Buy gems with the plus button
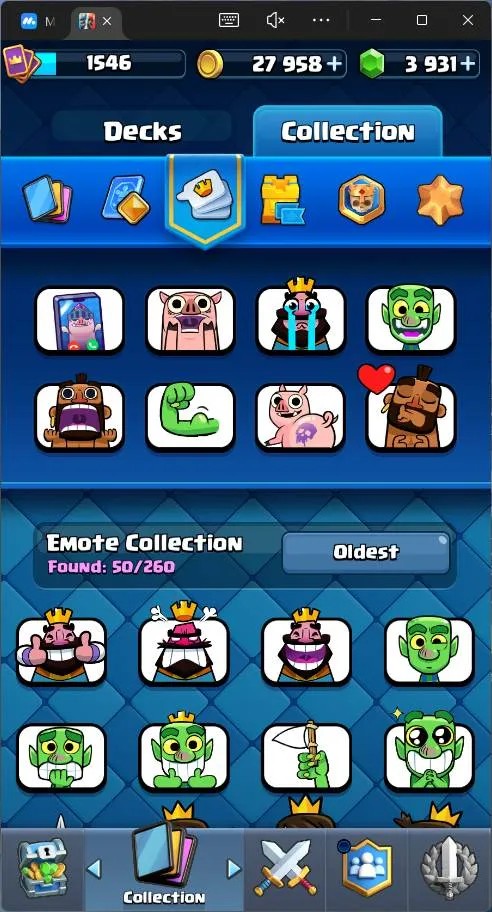The image size is (492, 912). tap(468, 64)
